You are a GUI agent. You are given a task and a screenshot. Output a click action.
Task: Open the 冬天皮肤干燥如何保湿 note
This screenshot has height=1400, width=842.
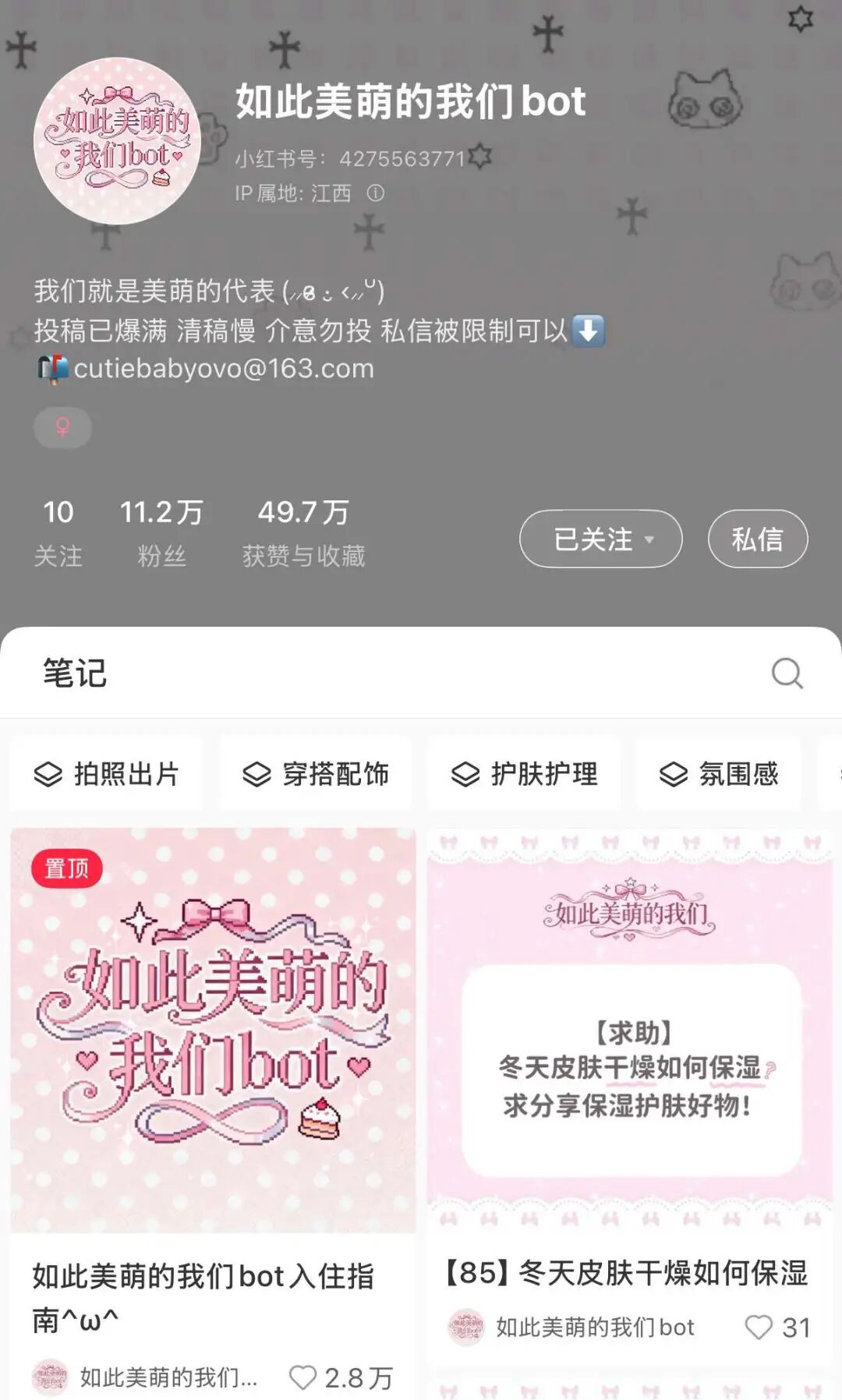(629, 1031)
